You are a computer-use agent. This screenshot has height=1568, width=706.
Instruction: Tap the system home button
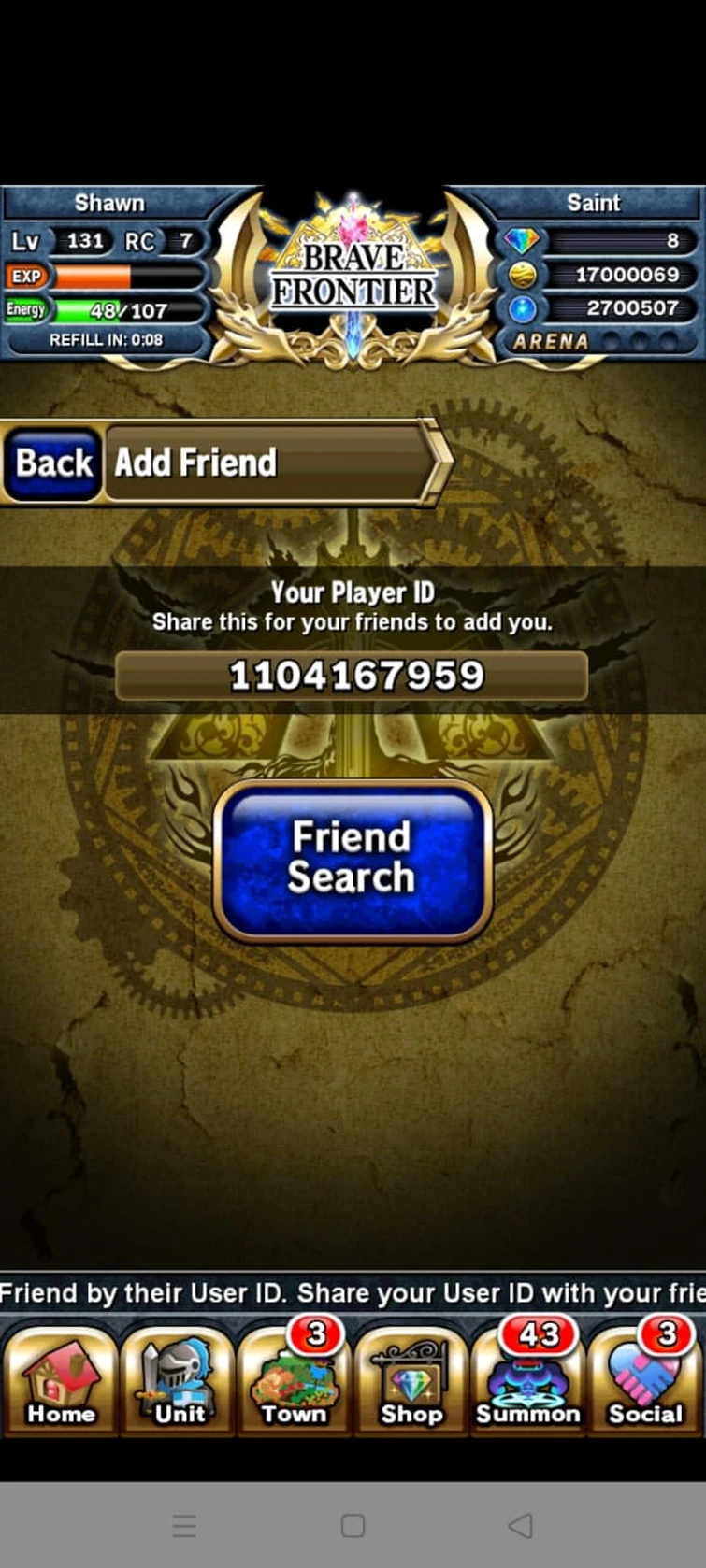353,1526
